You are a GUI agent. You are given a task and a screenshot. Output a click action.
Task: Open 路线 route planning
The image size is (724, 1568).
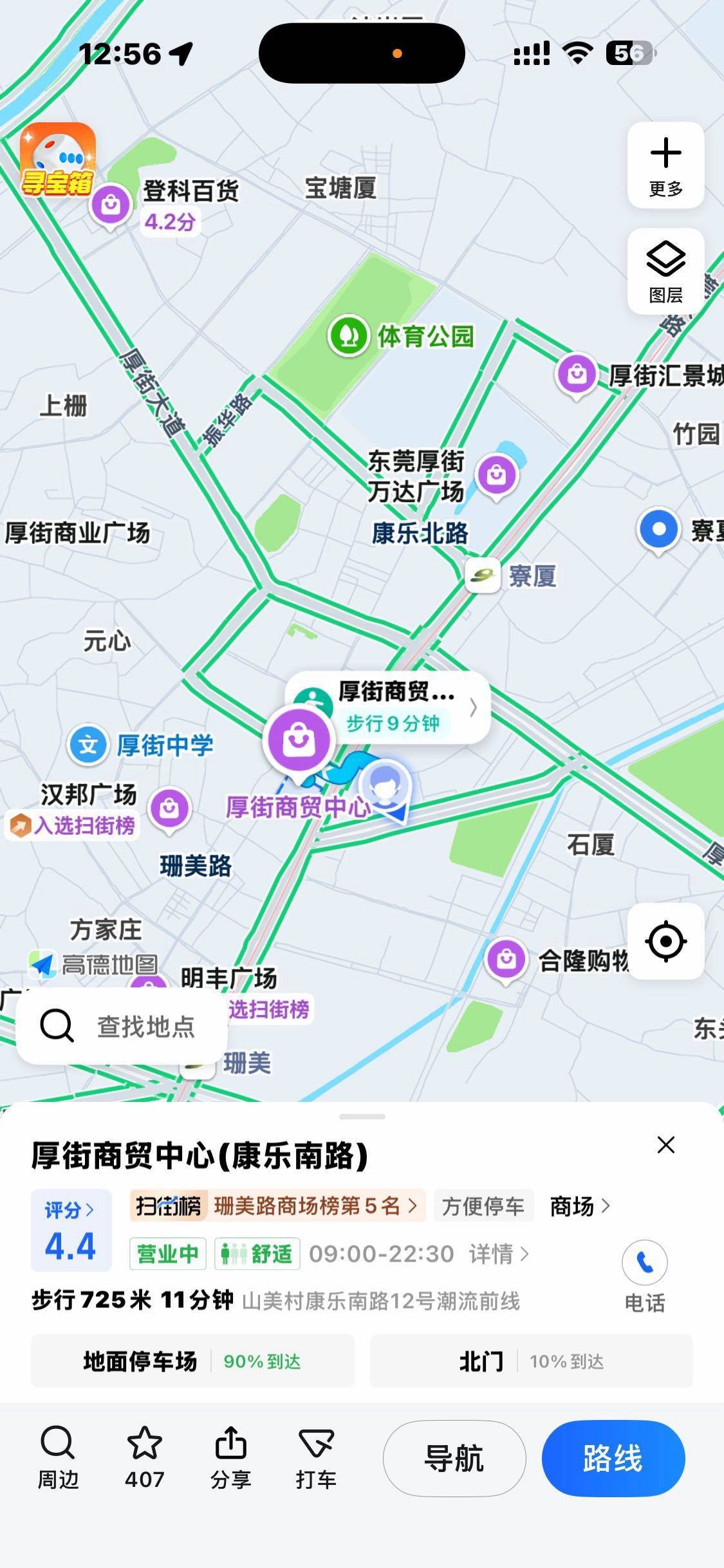613,1458
